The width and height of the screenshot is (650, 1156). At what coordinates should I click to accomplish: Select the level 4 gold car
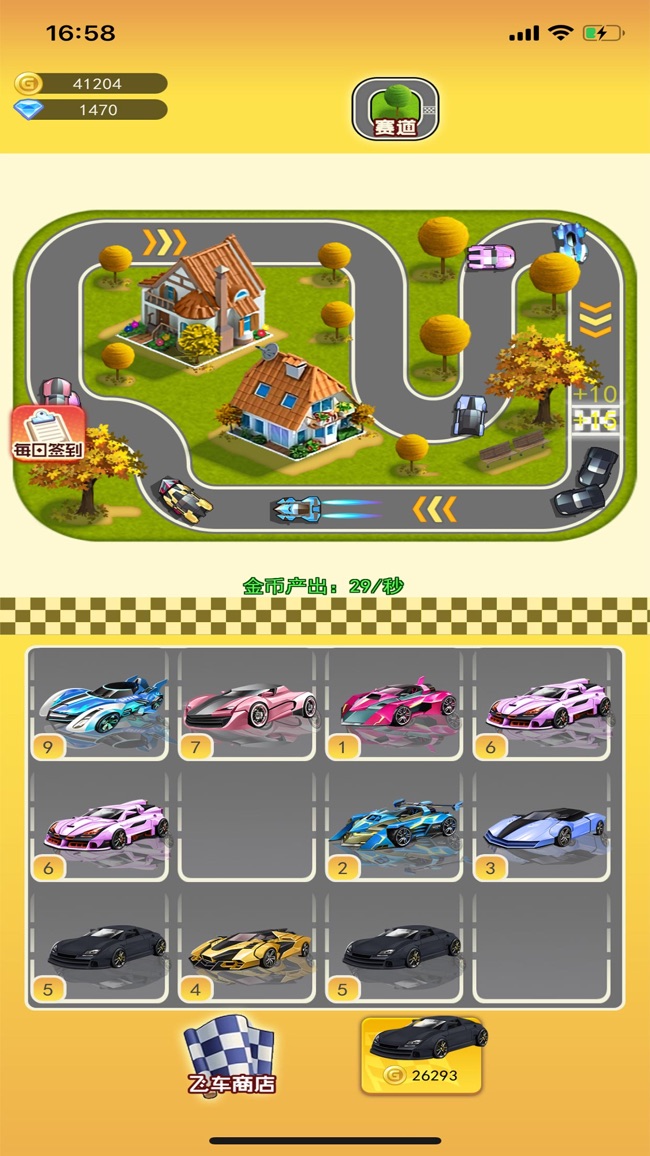[x=246, y=948]
